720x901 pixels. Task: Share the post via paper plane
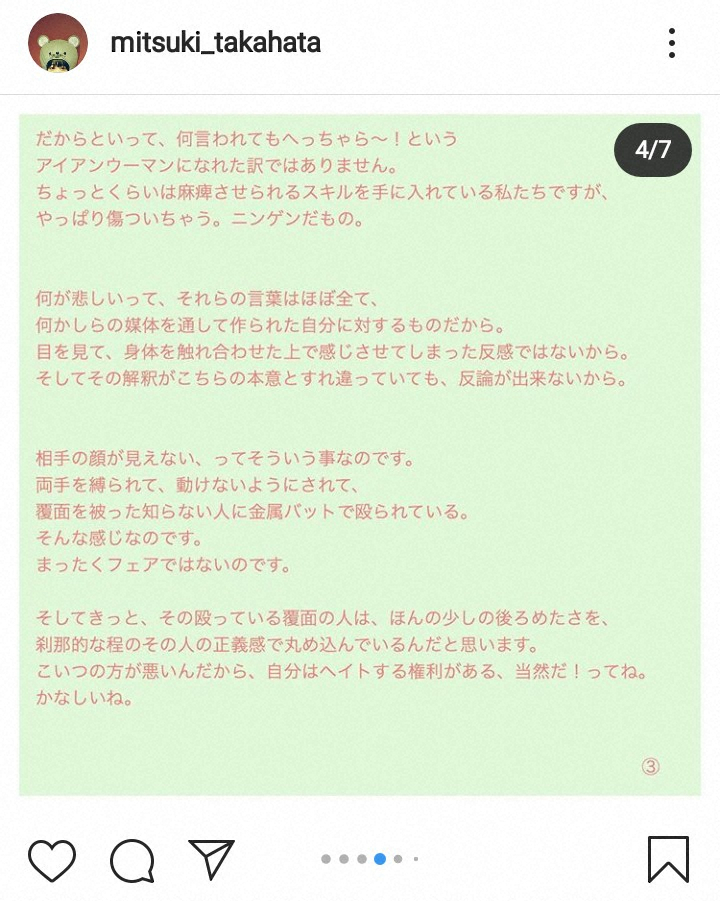(x=211, y=858)
